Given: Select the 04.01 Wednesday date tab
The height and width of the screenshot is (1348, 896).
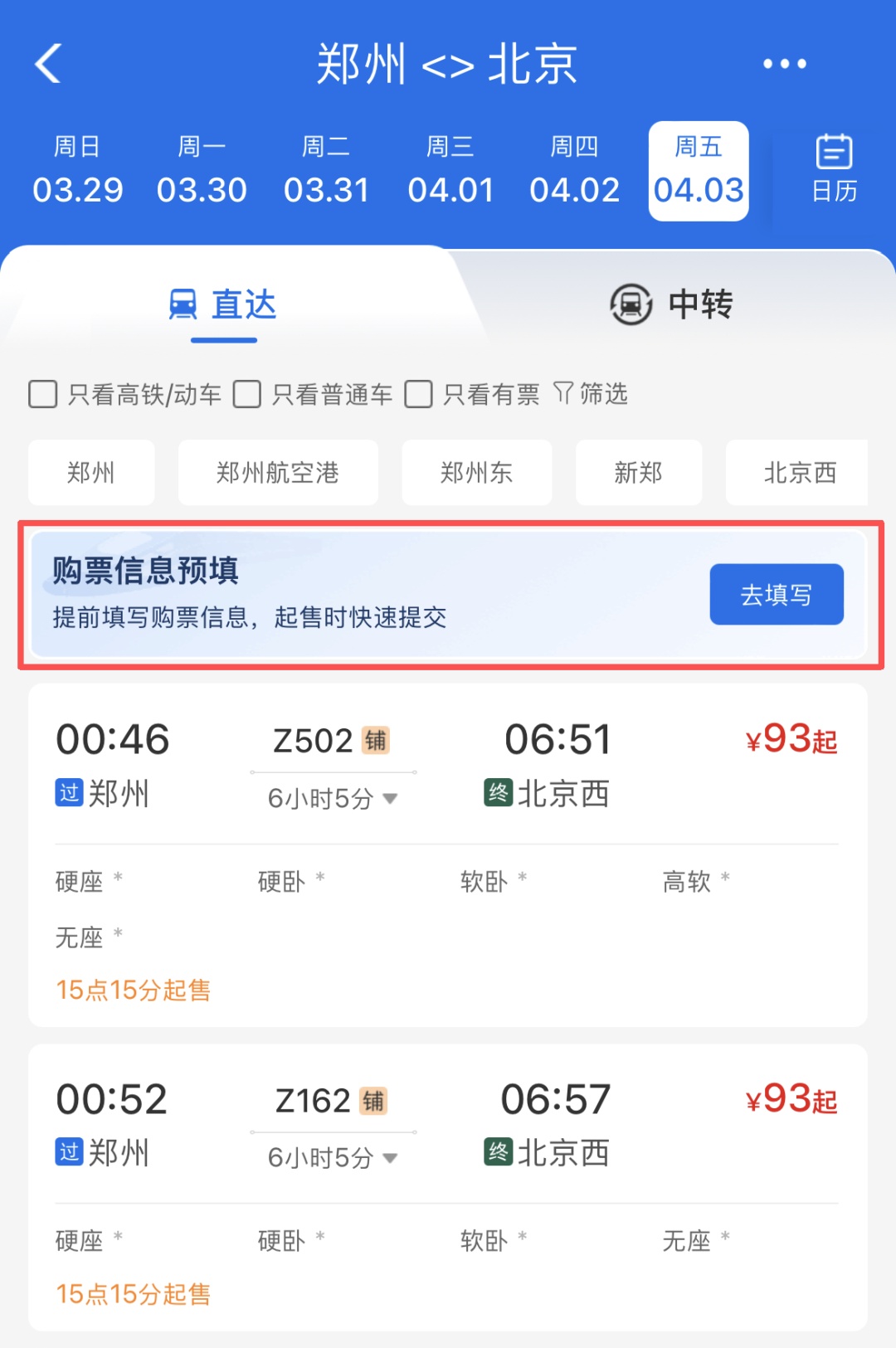Looking at the screenshot, I should 450,168.
